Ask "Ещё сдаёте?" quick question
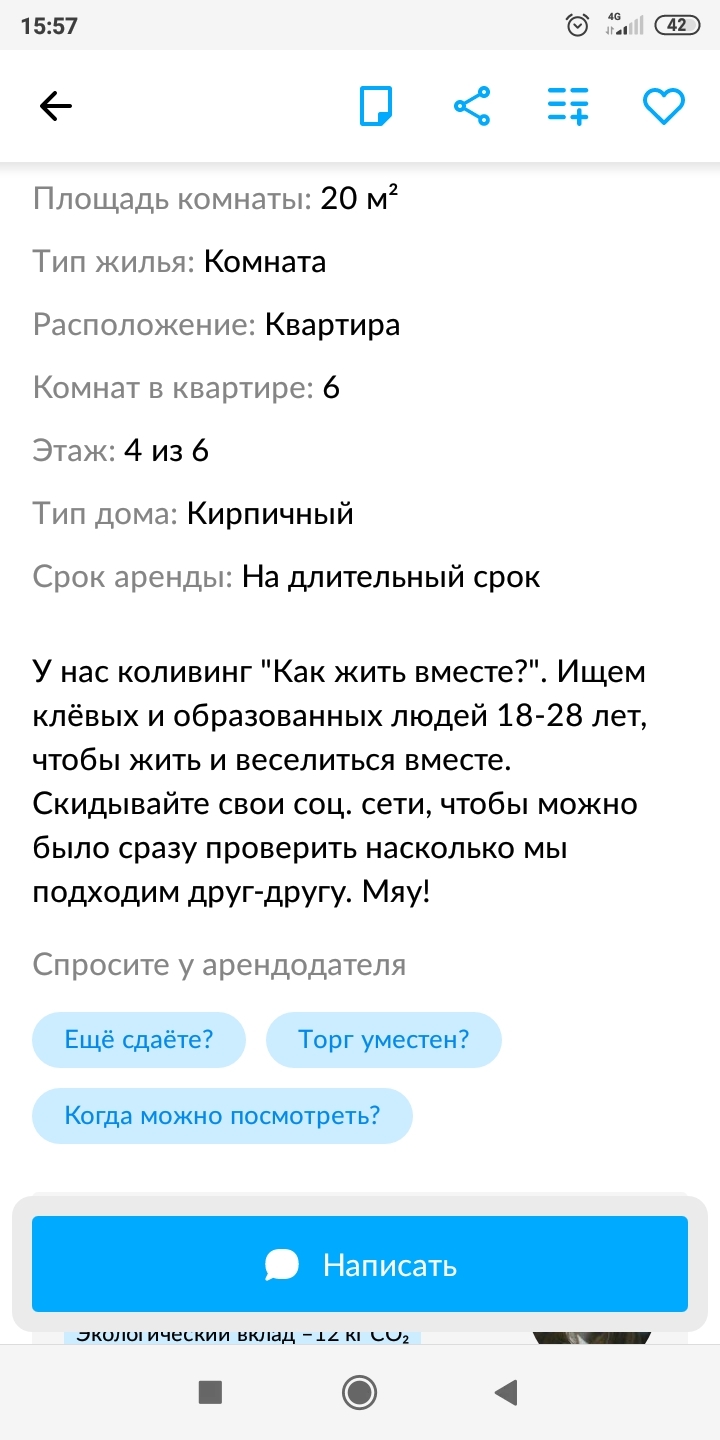 pos(139,1039)
